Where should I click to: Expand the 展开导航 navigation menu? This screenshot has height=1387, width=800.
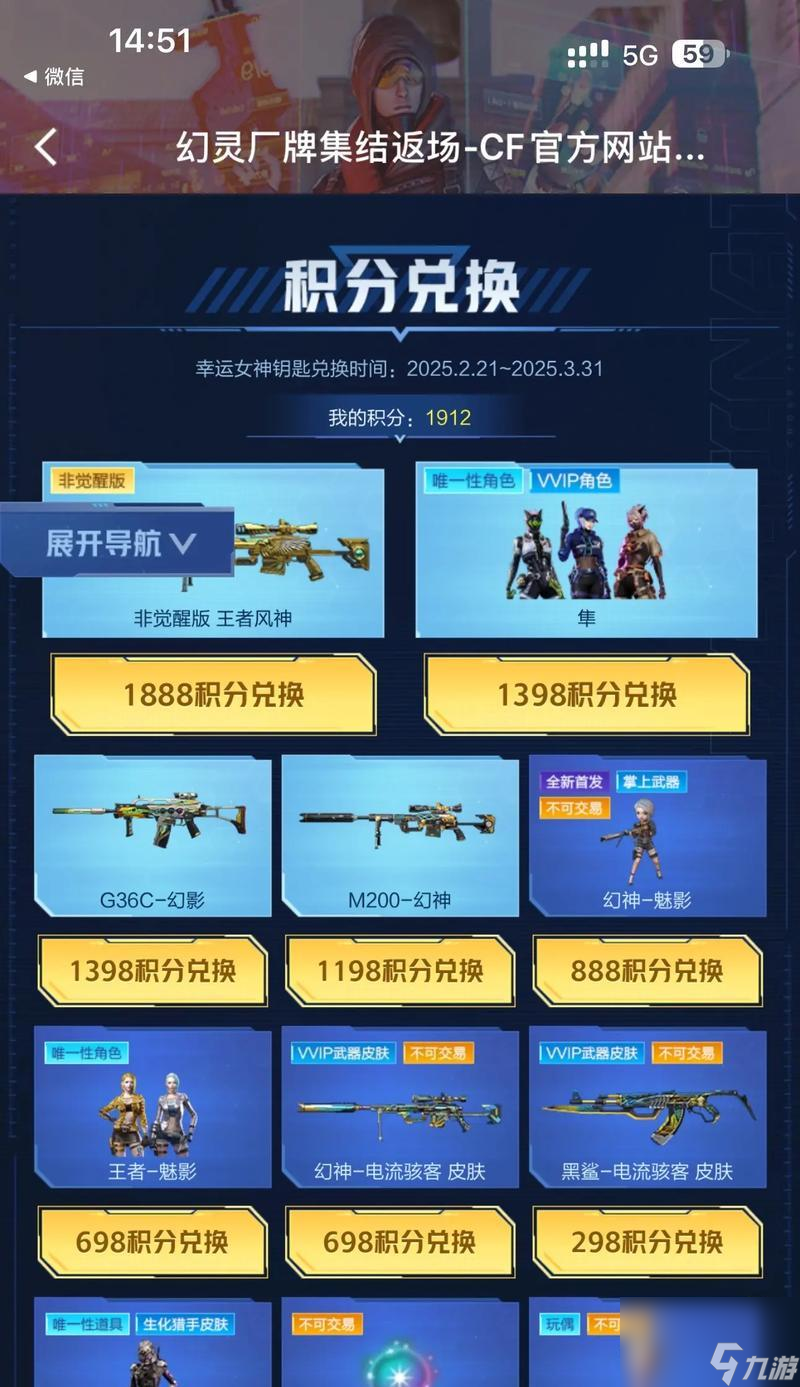120,543
